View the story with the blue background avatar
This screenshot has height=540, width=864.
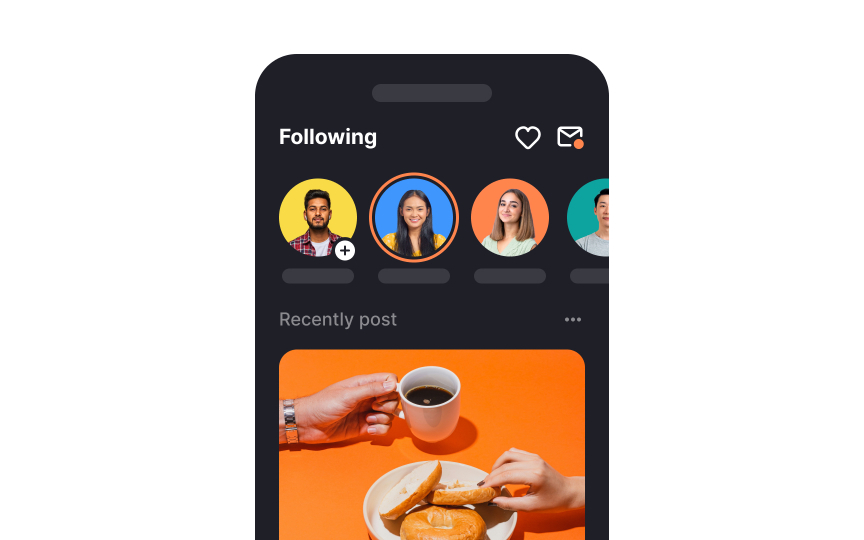pos(414,218)
